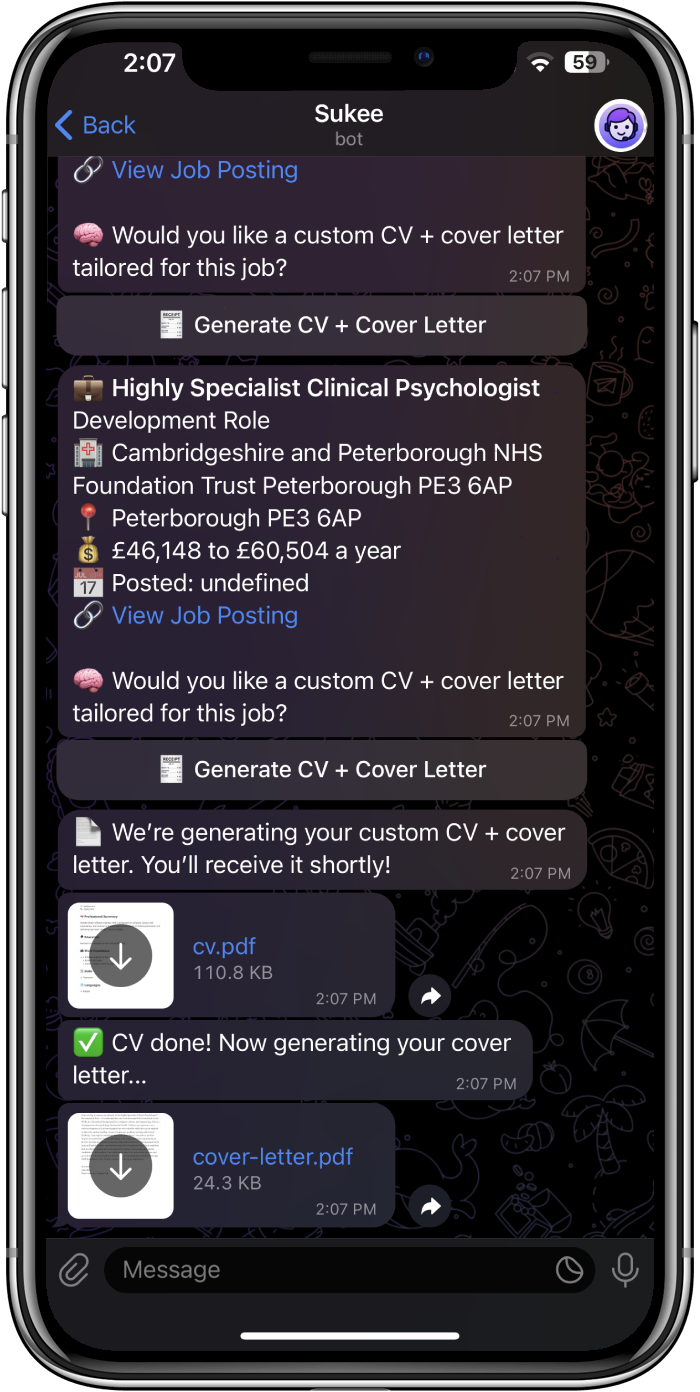Go back to the chat list
Screen dimensions: 700x1392
click(x=95, y=125)
